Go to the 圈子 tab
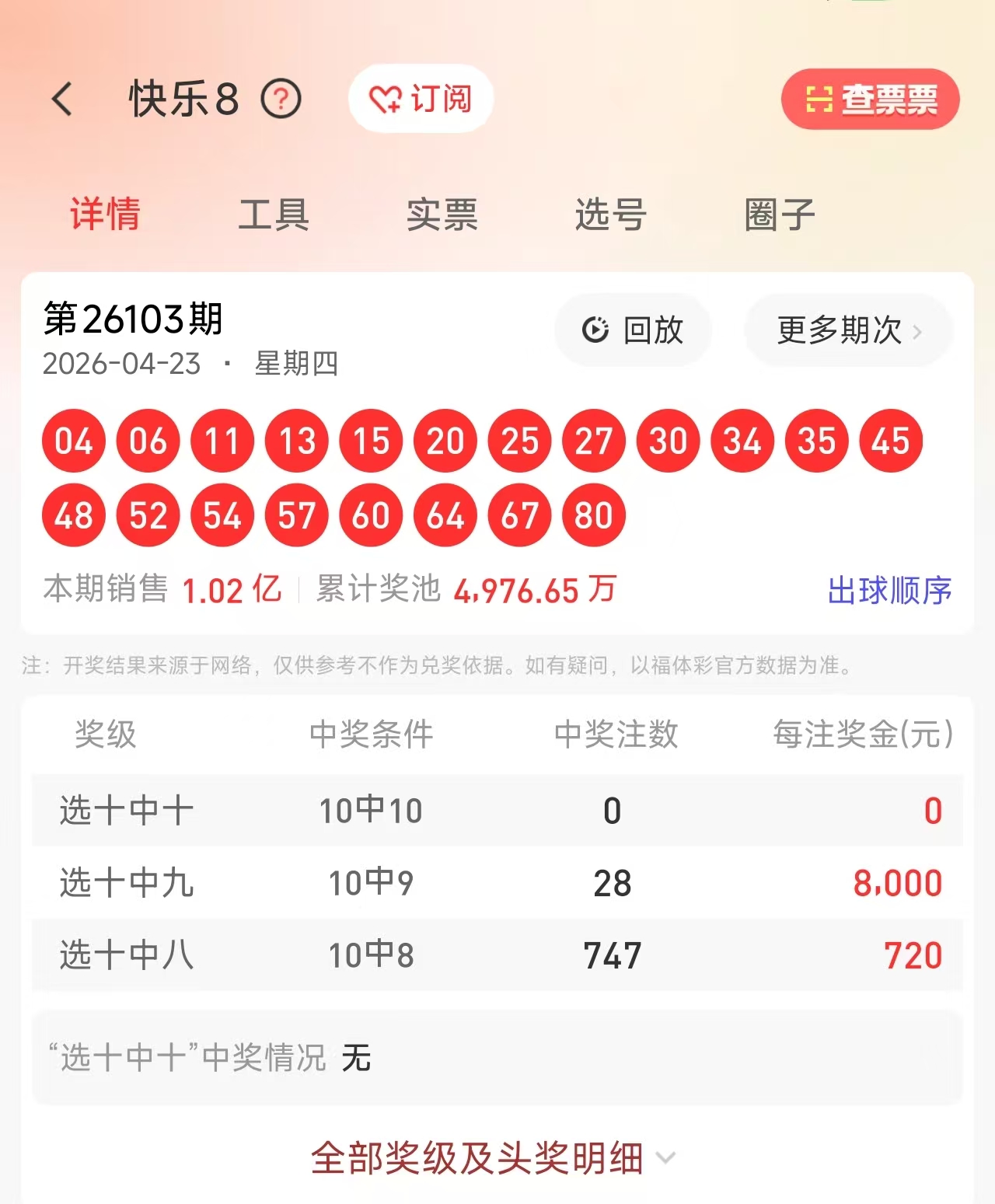 (x=779, y=215)
